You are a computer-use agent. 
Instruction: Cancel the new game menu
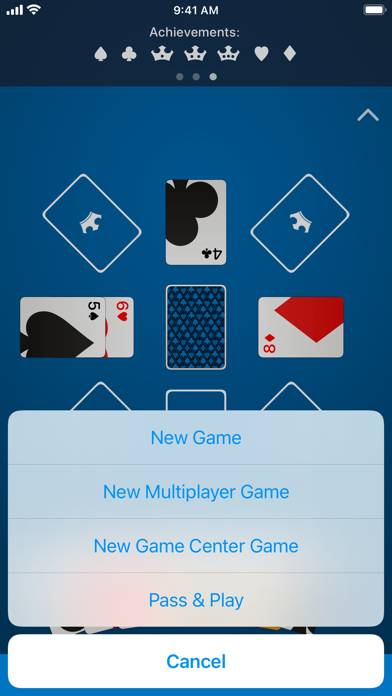click(x=196, y=661)
